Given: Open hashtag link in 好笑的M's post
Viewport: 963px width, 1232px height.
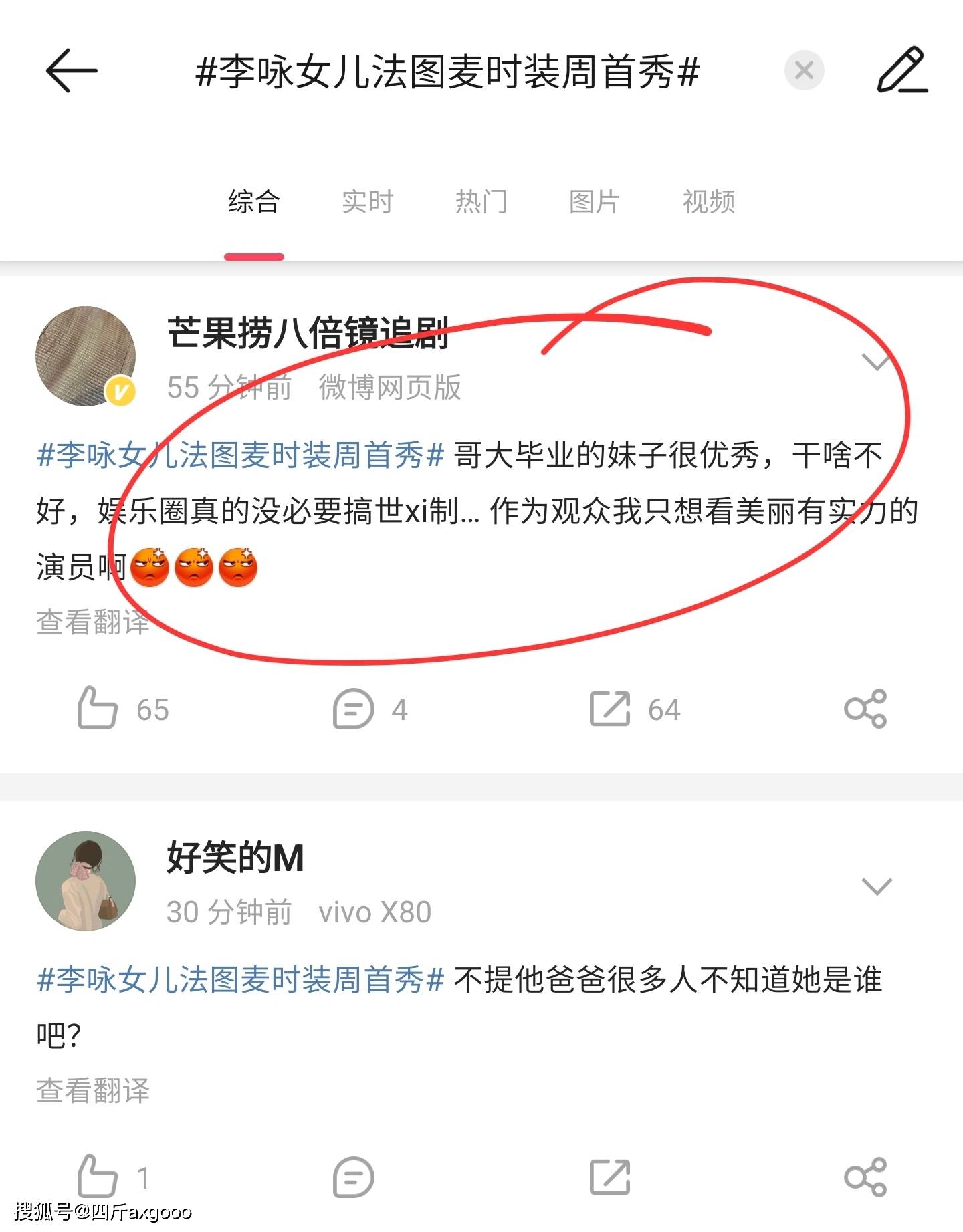Looking at the screenshot, I should (241, 980).
